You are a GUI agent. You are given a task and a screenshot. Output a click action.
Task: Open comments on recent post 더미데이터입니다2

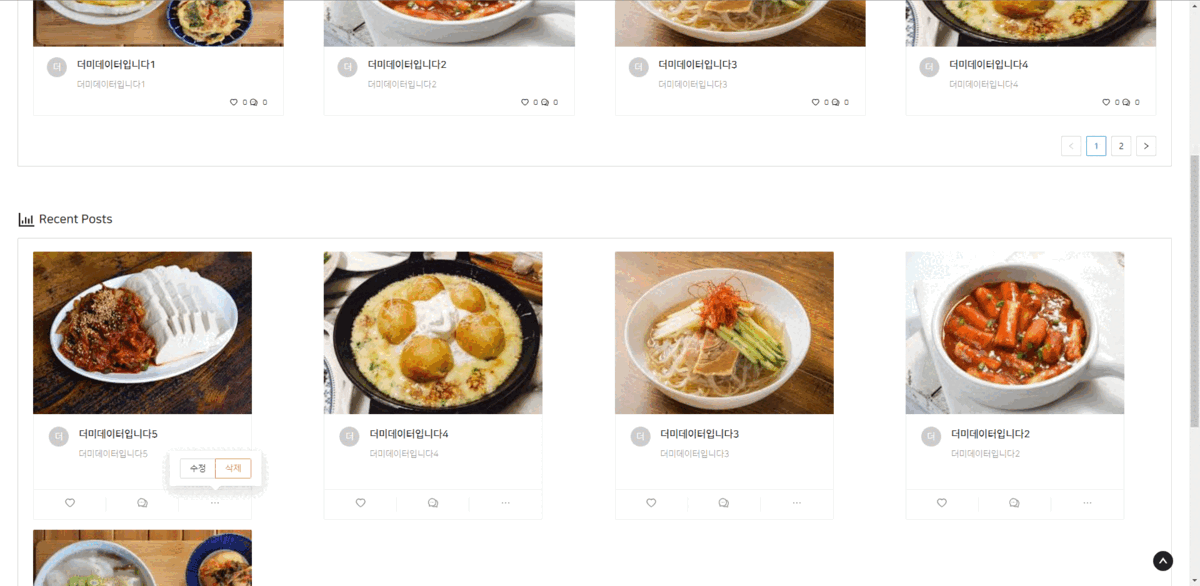[x=1014, y=503]
